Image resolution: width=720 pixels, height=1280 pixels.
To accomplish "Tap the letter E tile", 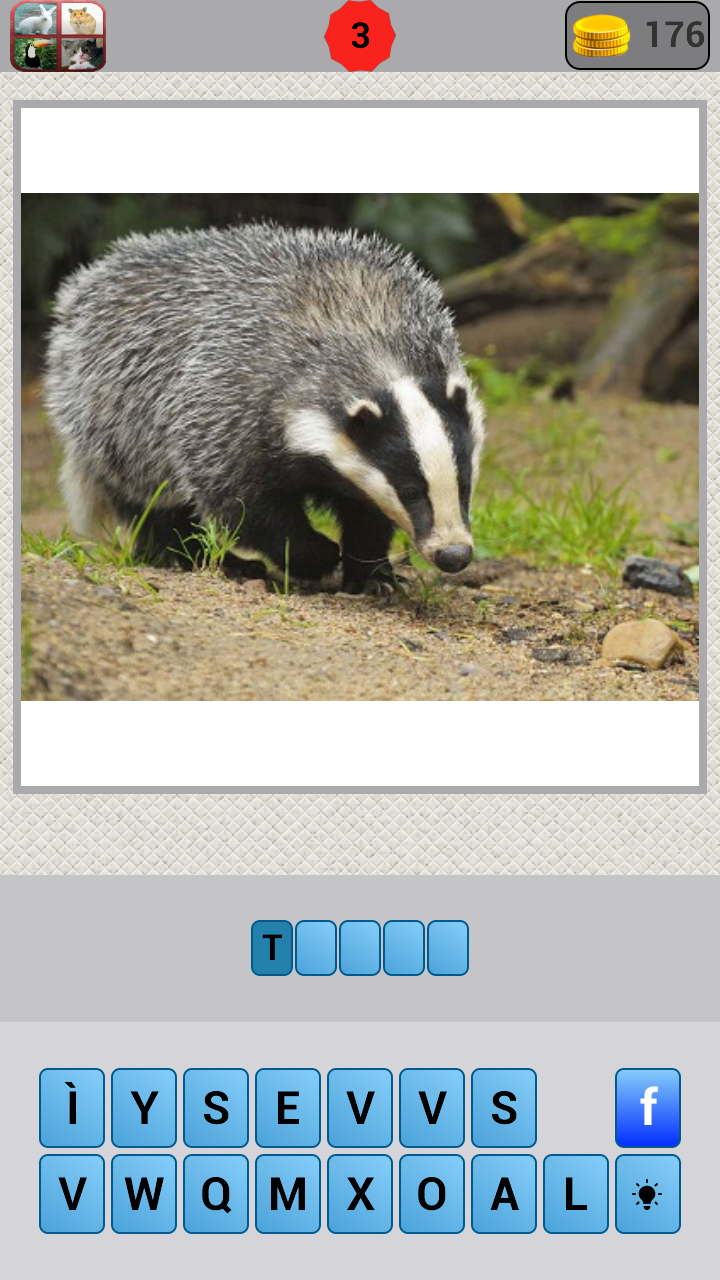I will (288, 1107).
